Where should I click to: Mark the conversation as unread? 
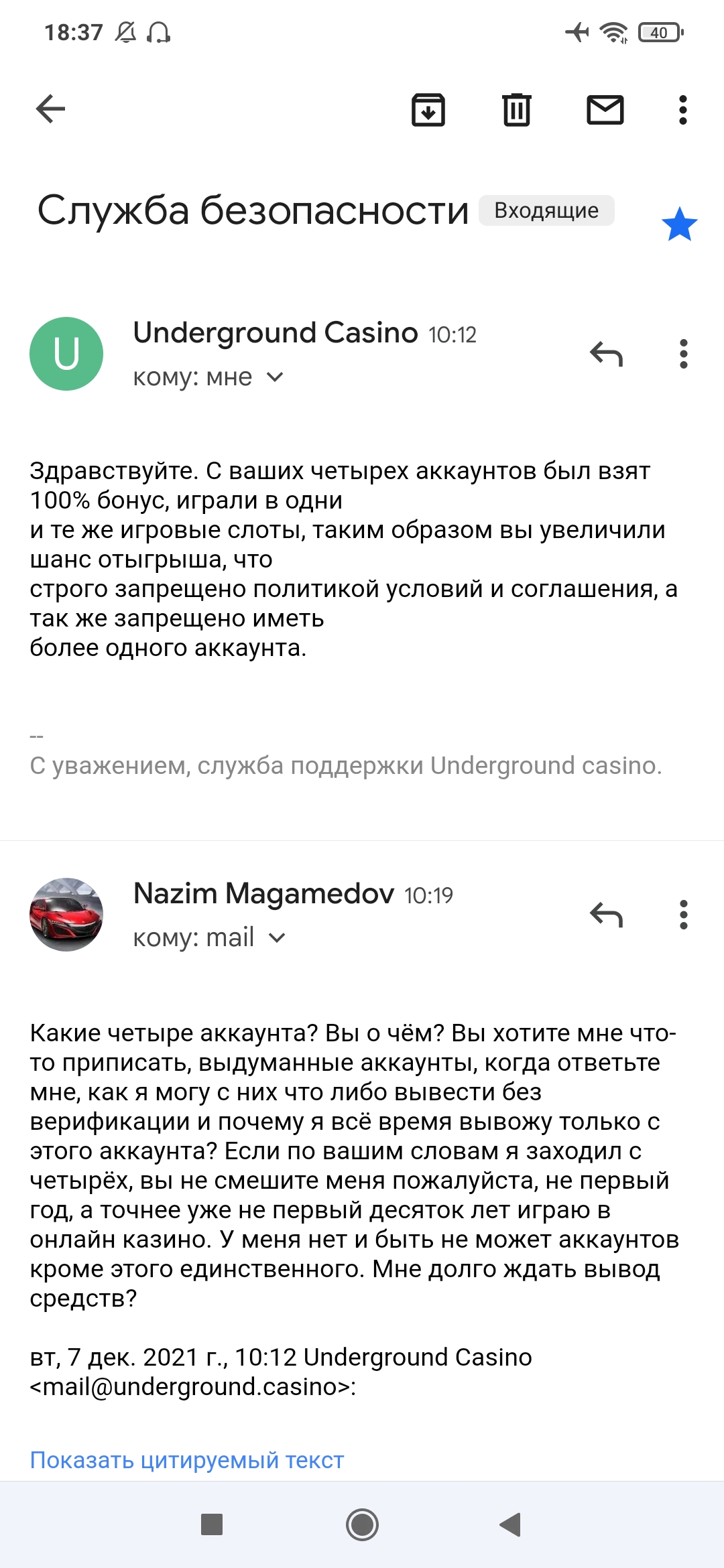pyautogui.click(x=605, y=110)
